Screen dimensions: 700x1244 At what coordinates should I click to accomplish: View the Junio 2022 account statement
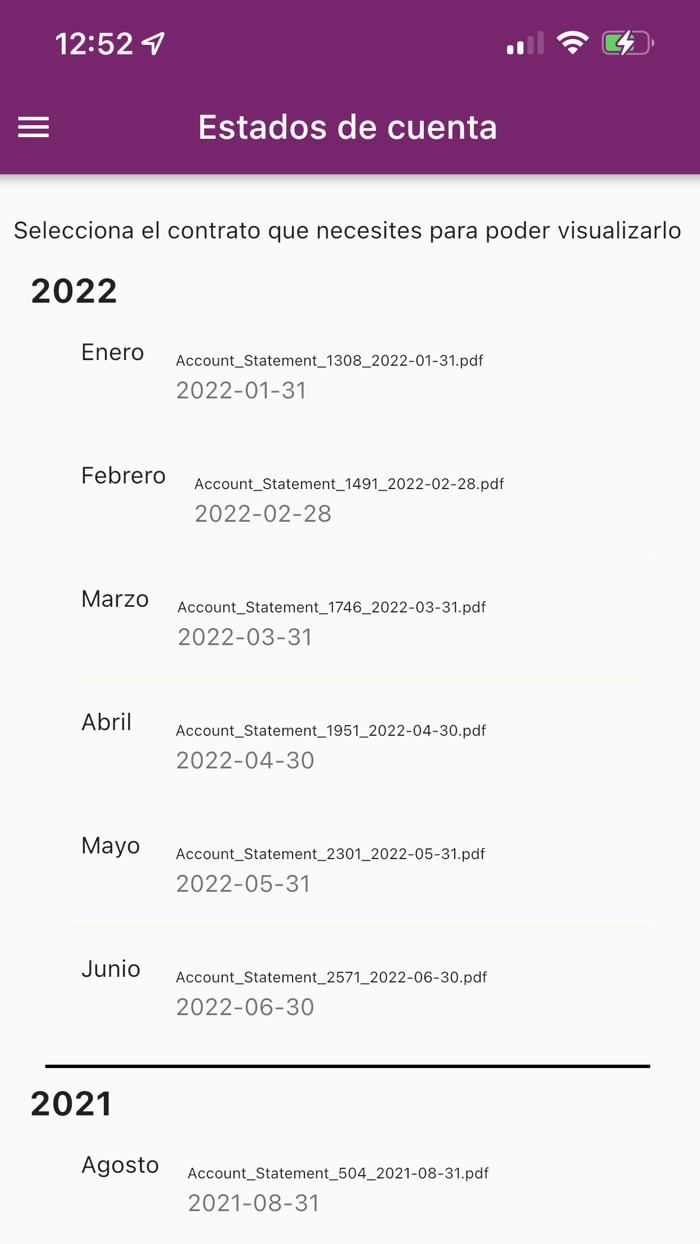360,989
